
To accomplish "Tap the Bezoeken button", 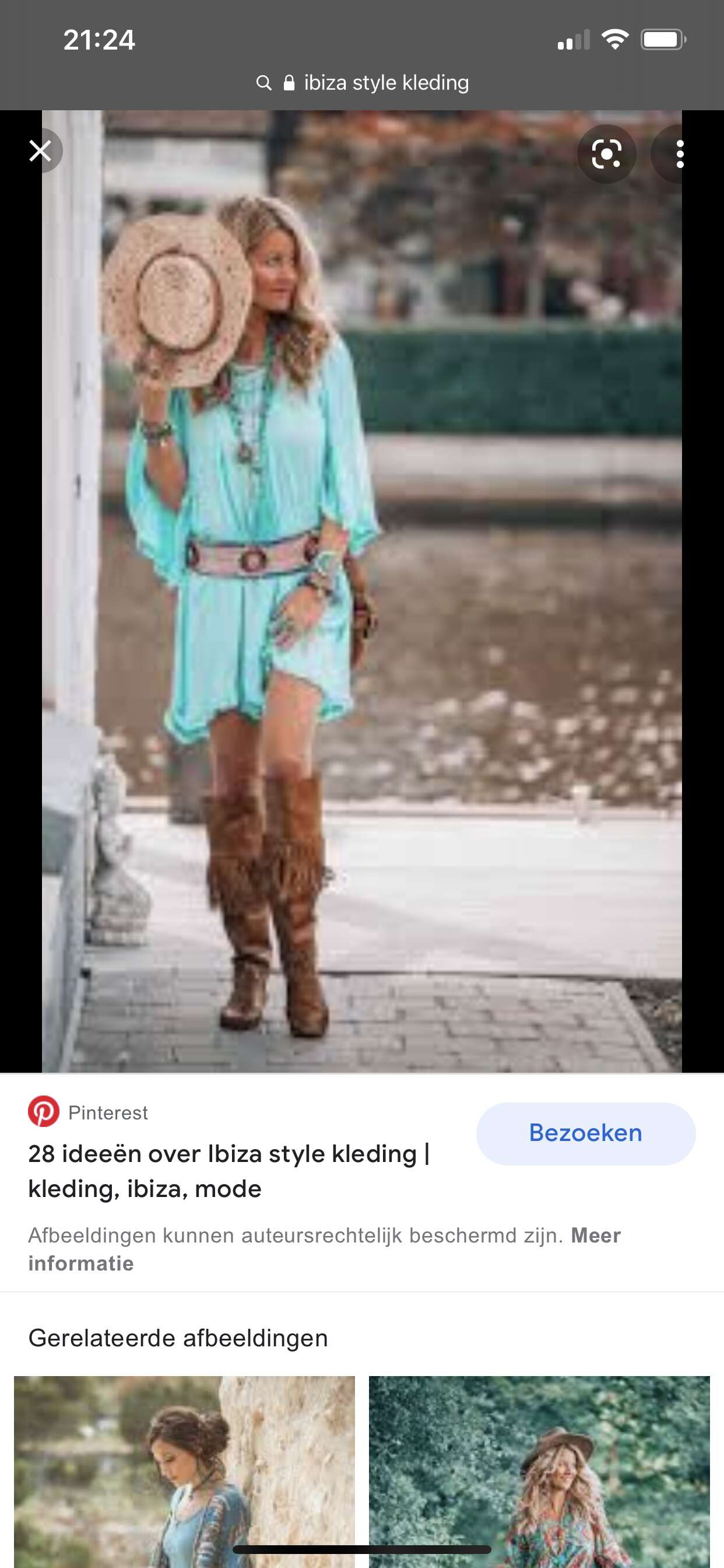I will (585, 1133).
